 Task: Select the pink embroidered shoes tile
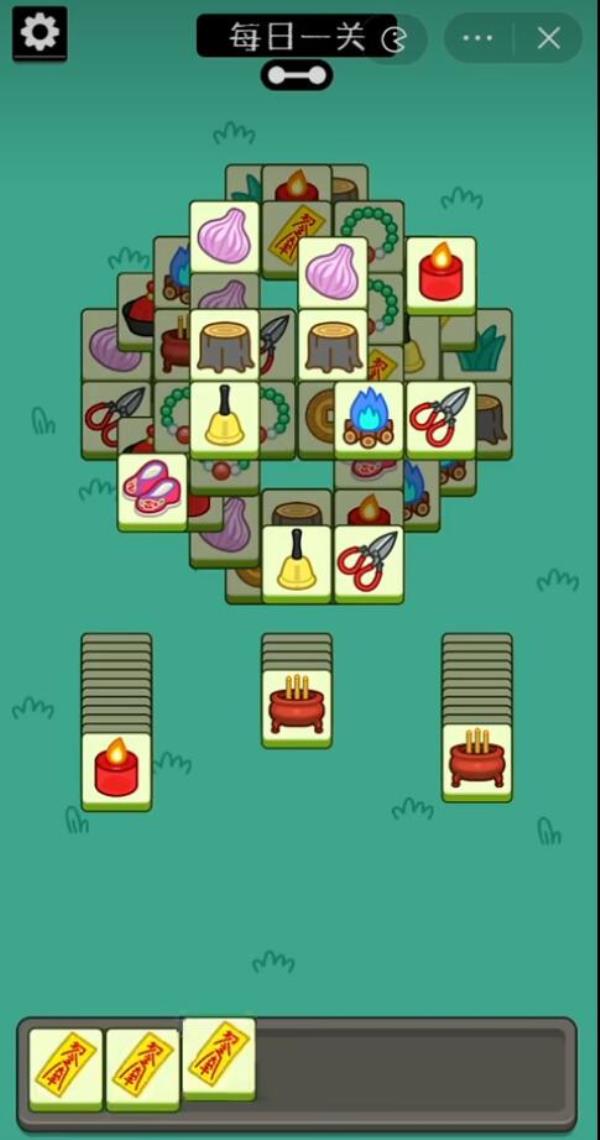(152, 490)
